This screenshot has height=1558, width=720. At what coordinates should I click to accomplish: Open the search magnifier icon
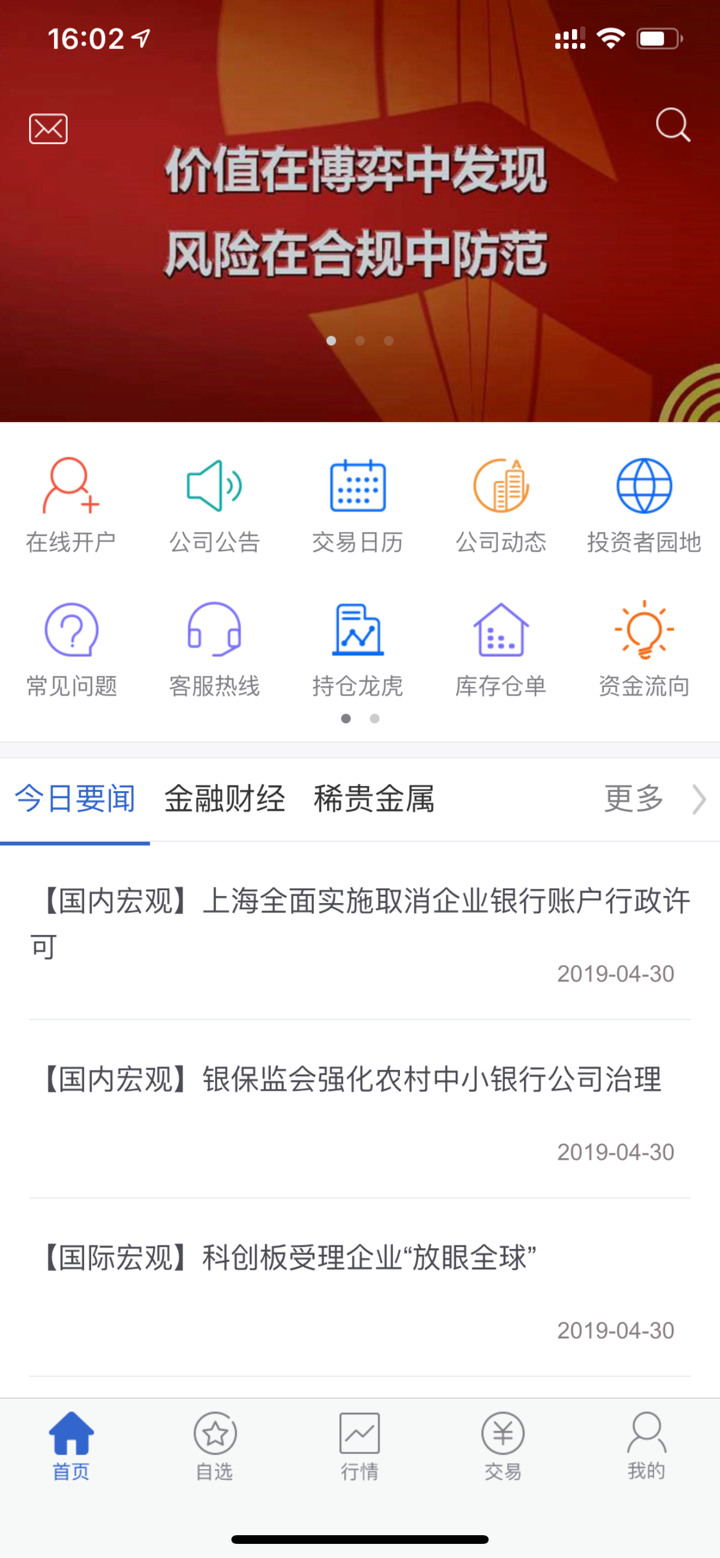[x=673, y=126]
